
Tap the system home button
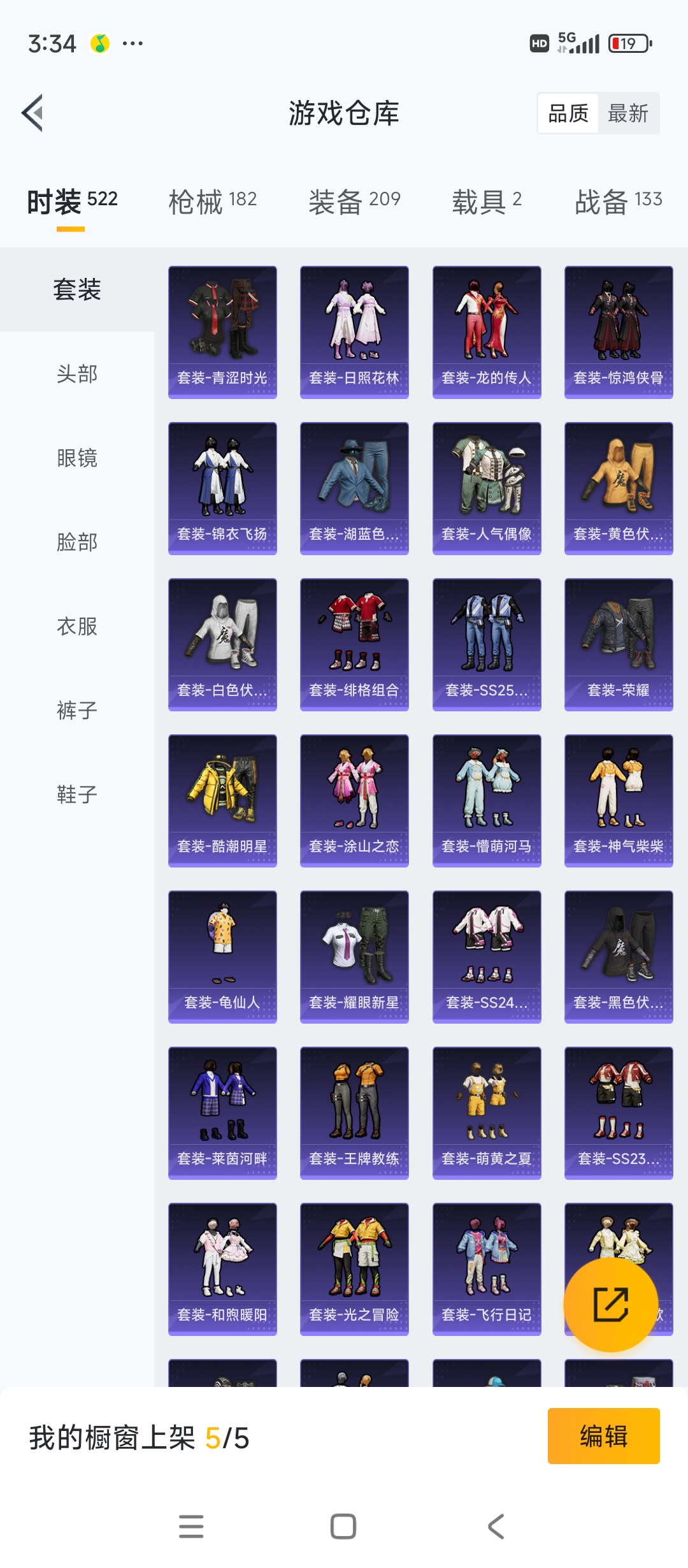pos(343,1527)
